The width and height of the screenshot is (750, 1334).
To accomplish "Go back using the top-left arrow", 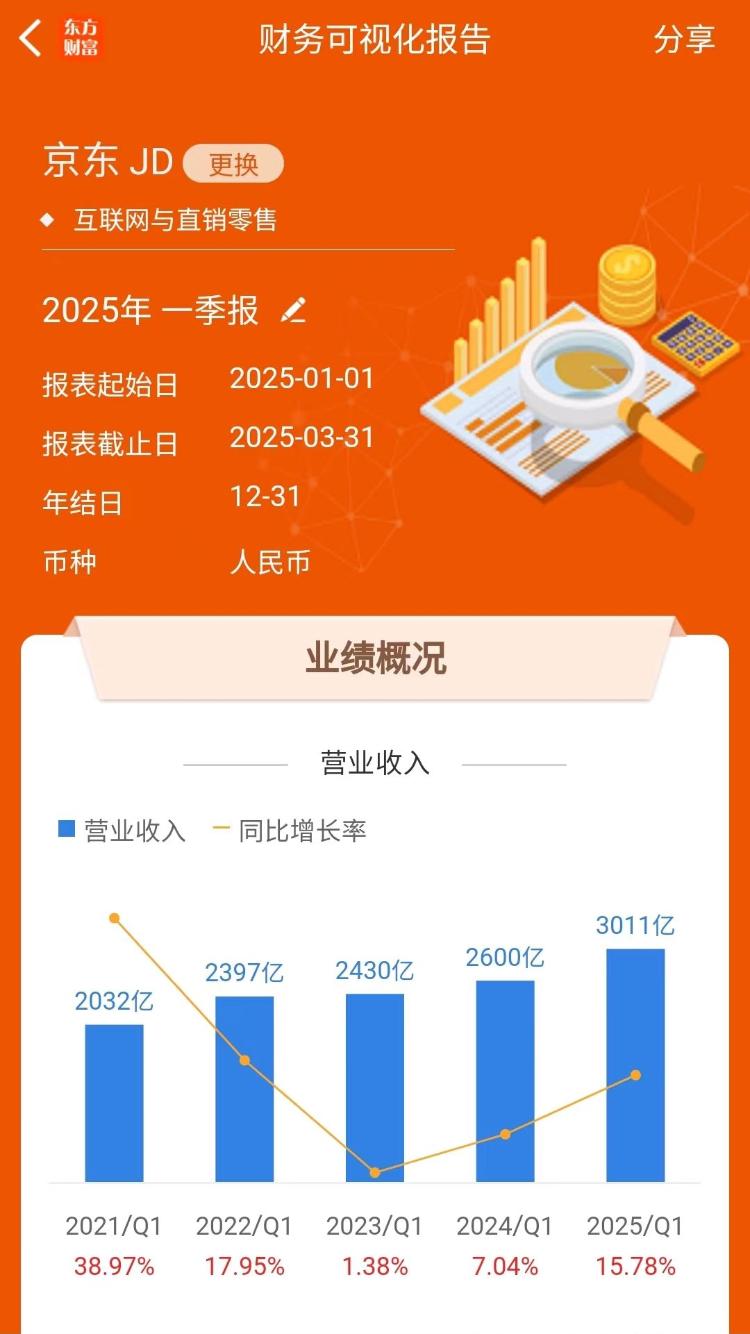I will tap(31, 39).
